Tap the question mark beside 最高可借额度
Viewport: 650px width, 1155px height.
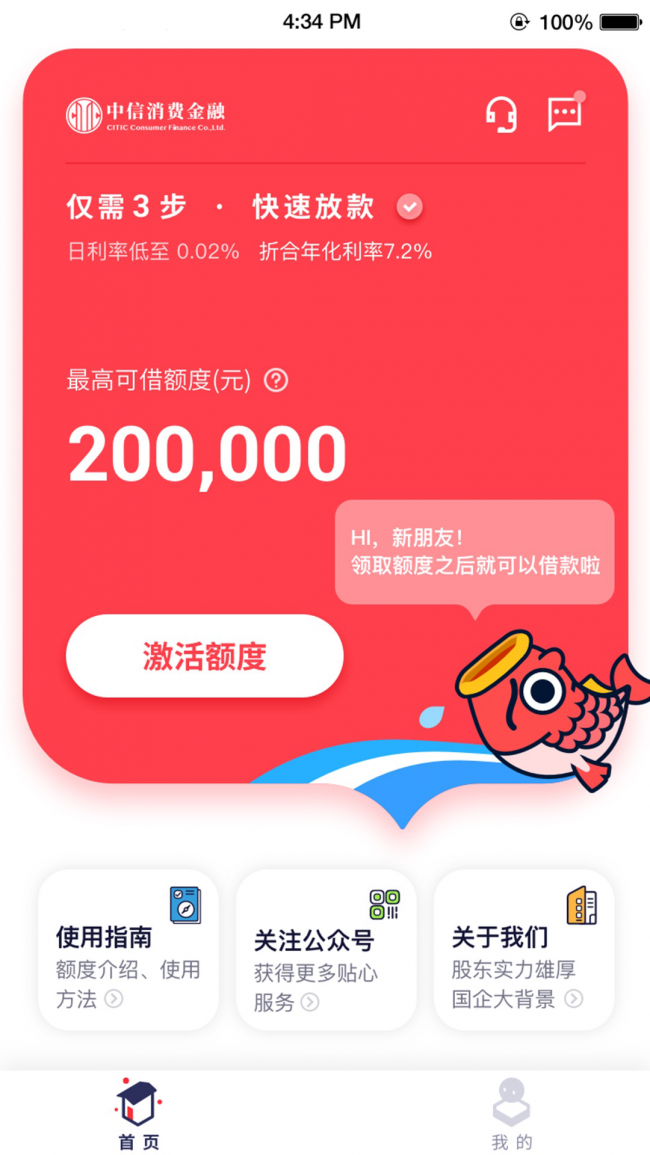point(276,380)
